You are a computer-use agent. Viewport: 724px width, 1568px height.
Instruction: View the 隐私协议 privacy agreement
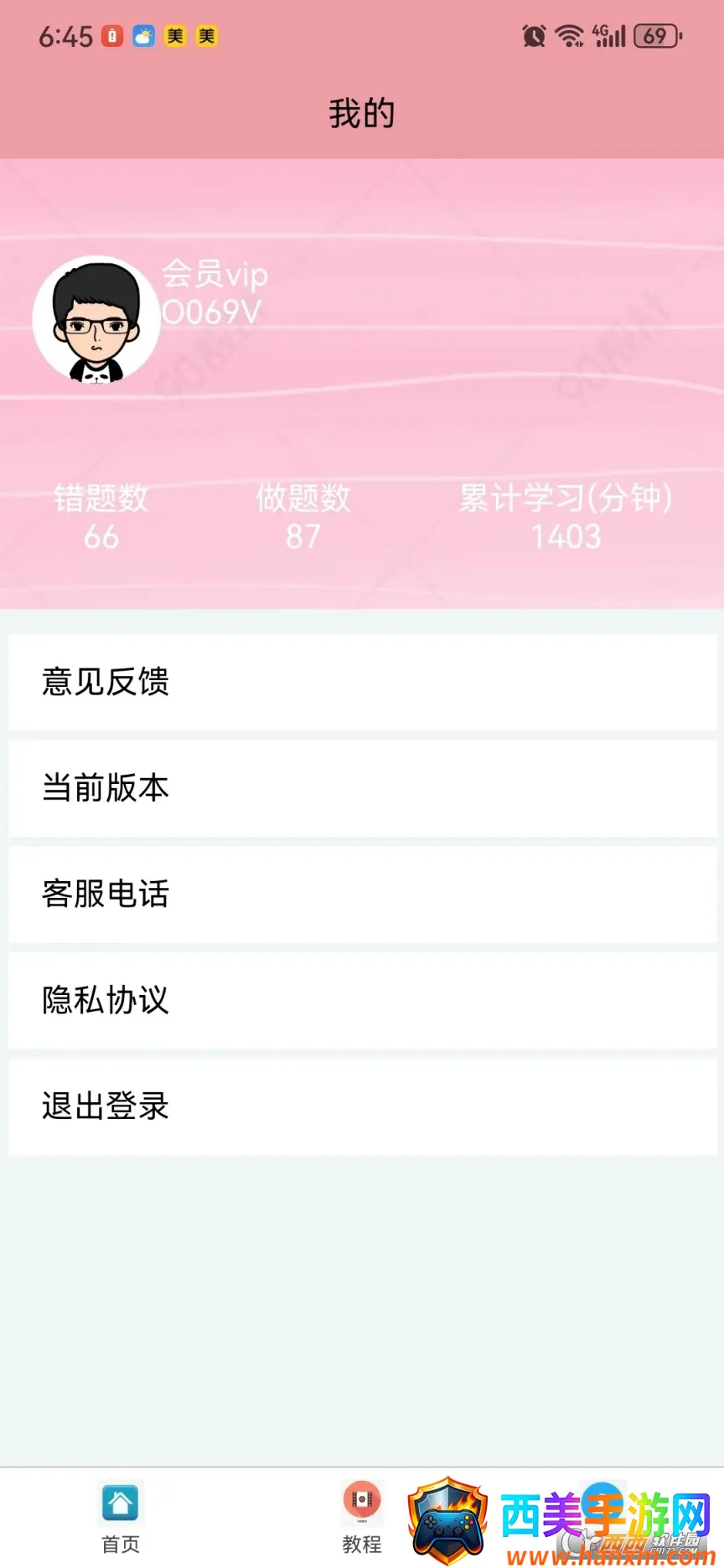click(x=362, y=1000)
